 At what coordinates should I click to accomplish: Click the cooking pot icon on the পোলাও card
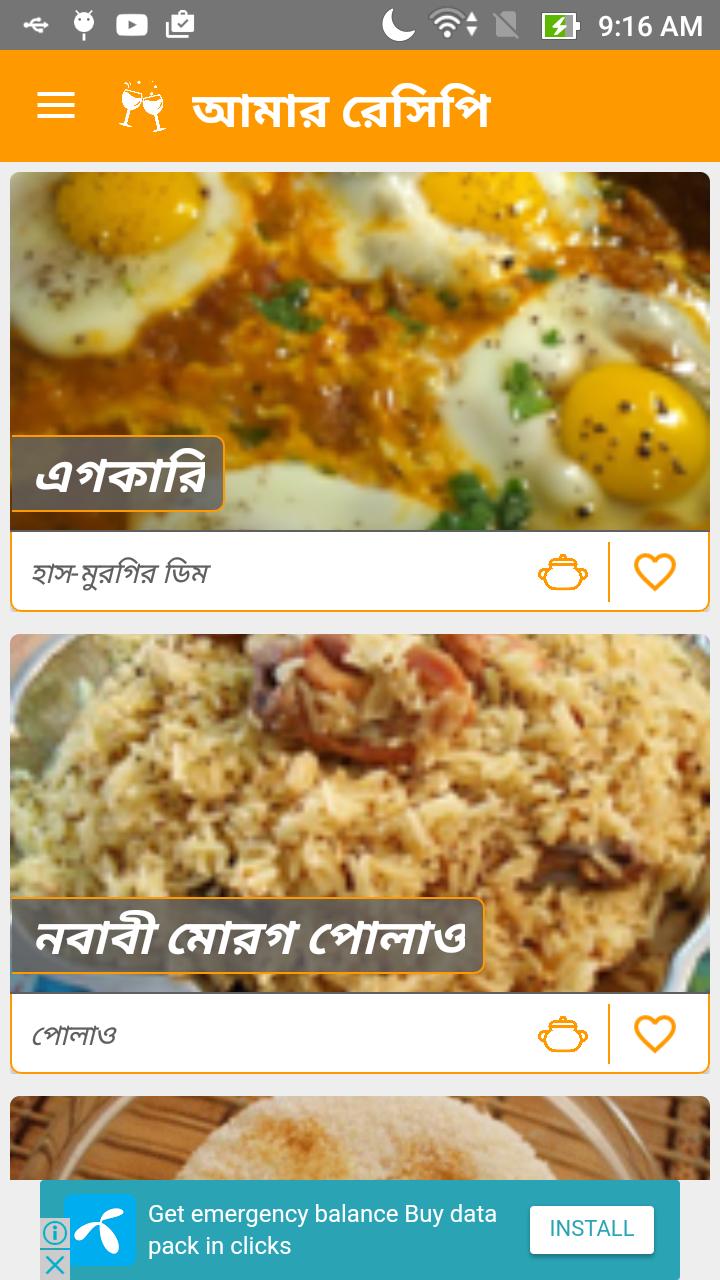click(563, 1033)
